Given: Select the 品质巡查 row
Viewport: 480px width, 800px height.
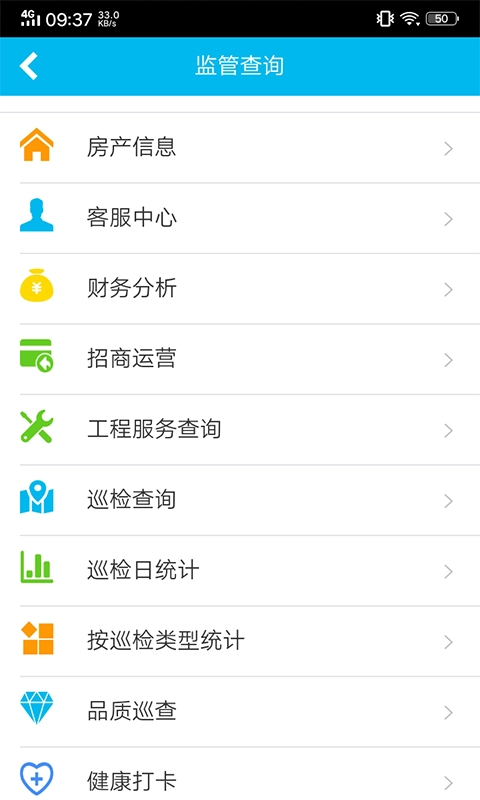Looking at the screenshot, I should coord(240,711).
